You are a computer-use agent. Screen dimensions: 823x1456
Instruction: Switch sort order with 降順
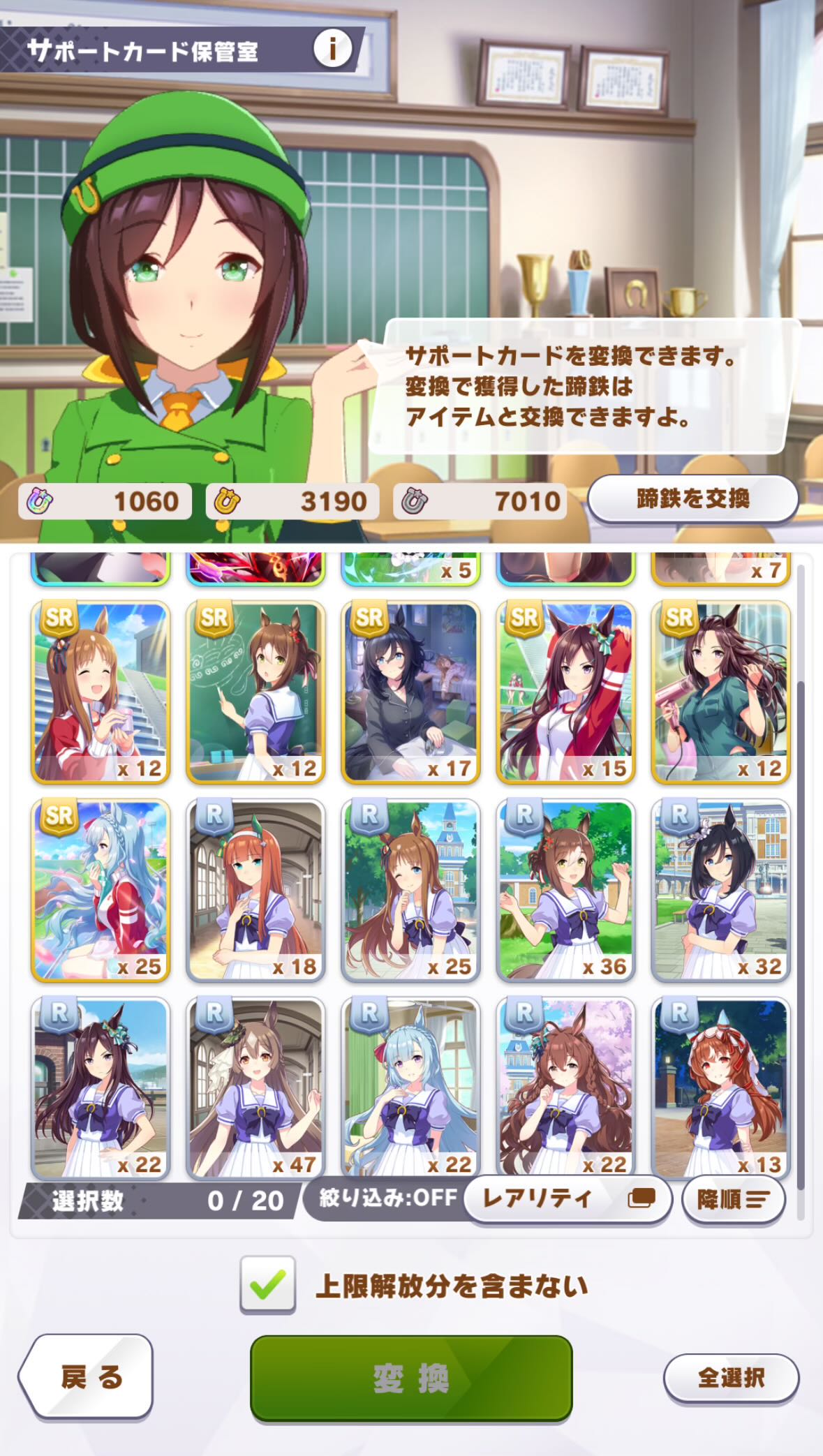point(733,1199)
